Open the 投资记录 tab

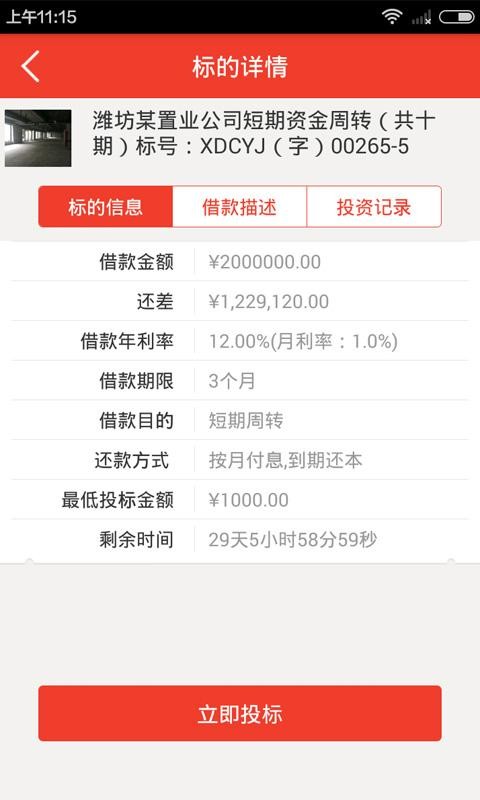pos(374,207)
